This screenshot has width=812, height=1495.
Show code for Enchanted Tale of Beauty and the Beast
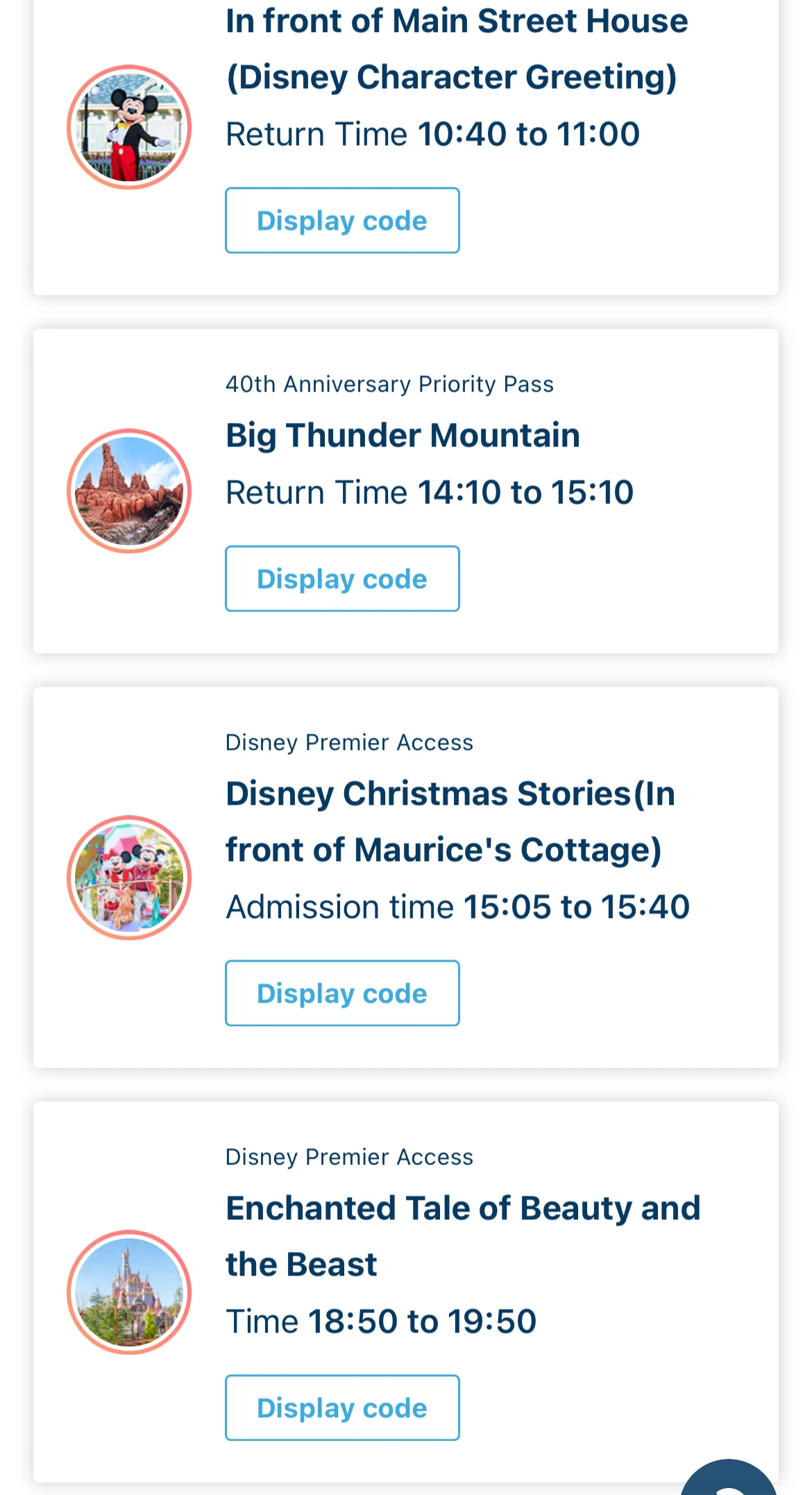tap(342, 1408)
